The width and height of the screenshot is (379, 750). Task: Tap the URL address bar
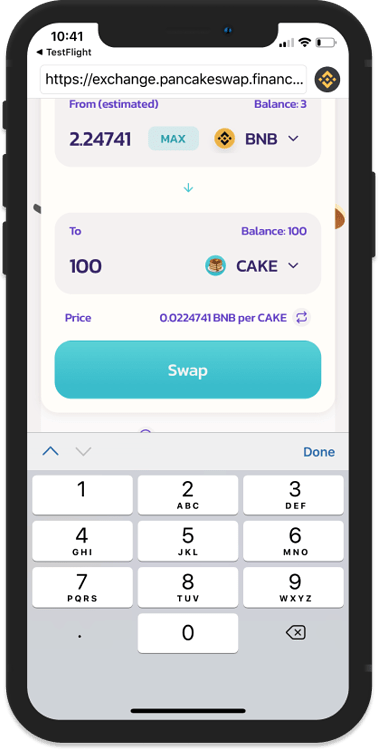173,79
